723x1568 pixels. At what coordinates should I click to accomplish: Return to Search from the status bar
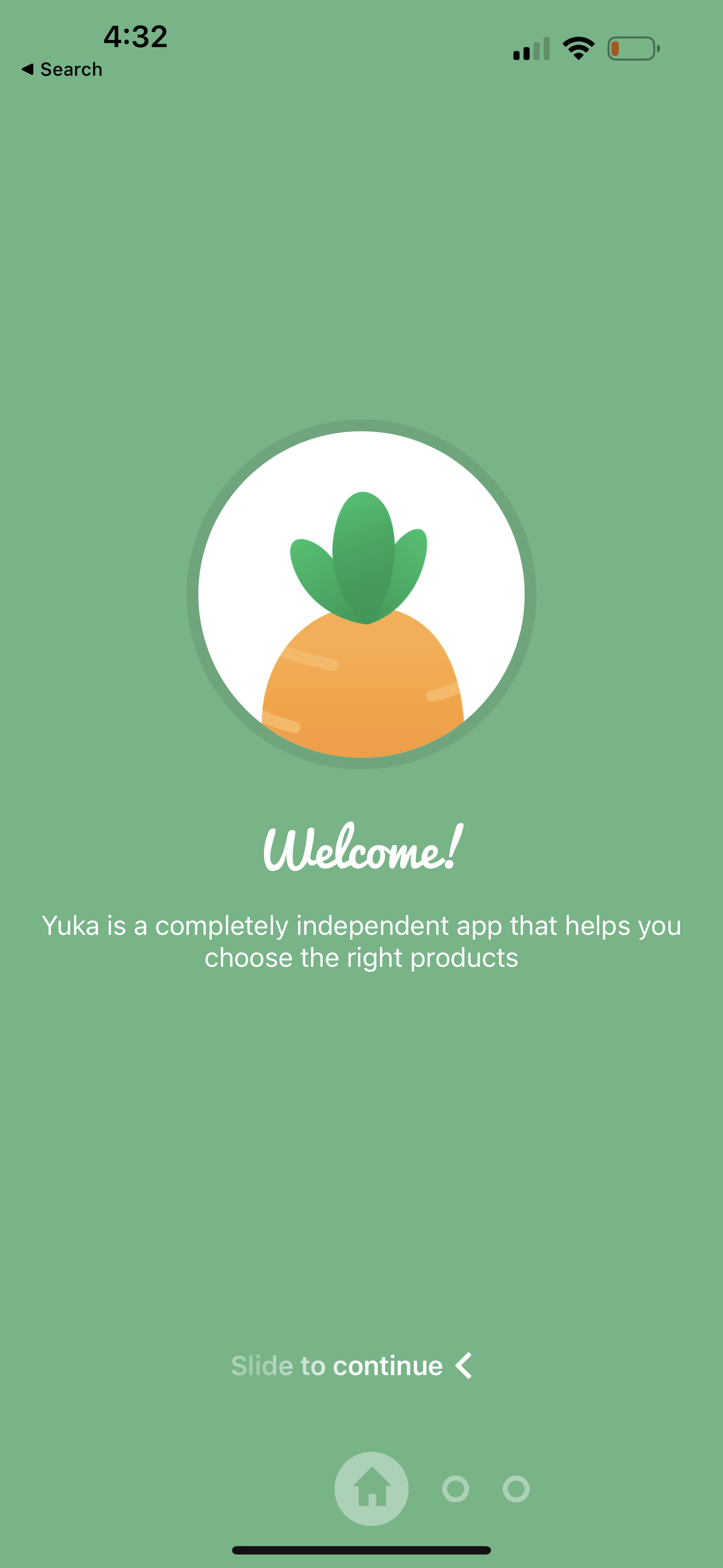pyautogui.click(x=61, y=69)
